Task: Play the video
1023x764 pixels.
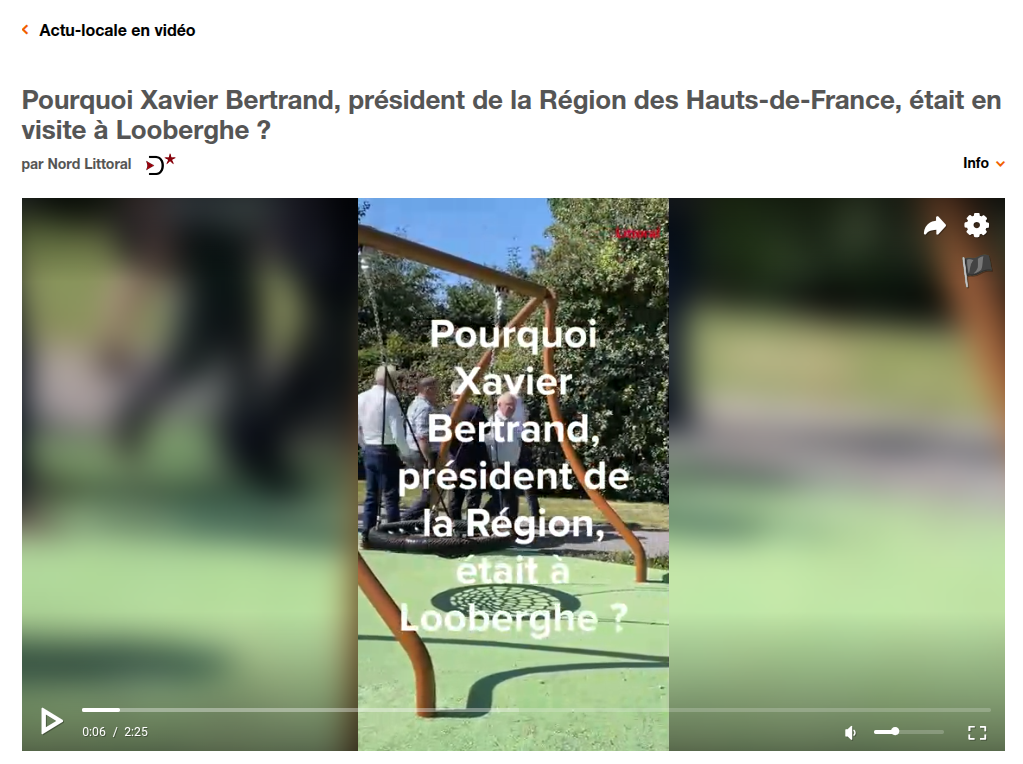Action: click(x=50, y=720)
